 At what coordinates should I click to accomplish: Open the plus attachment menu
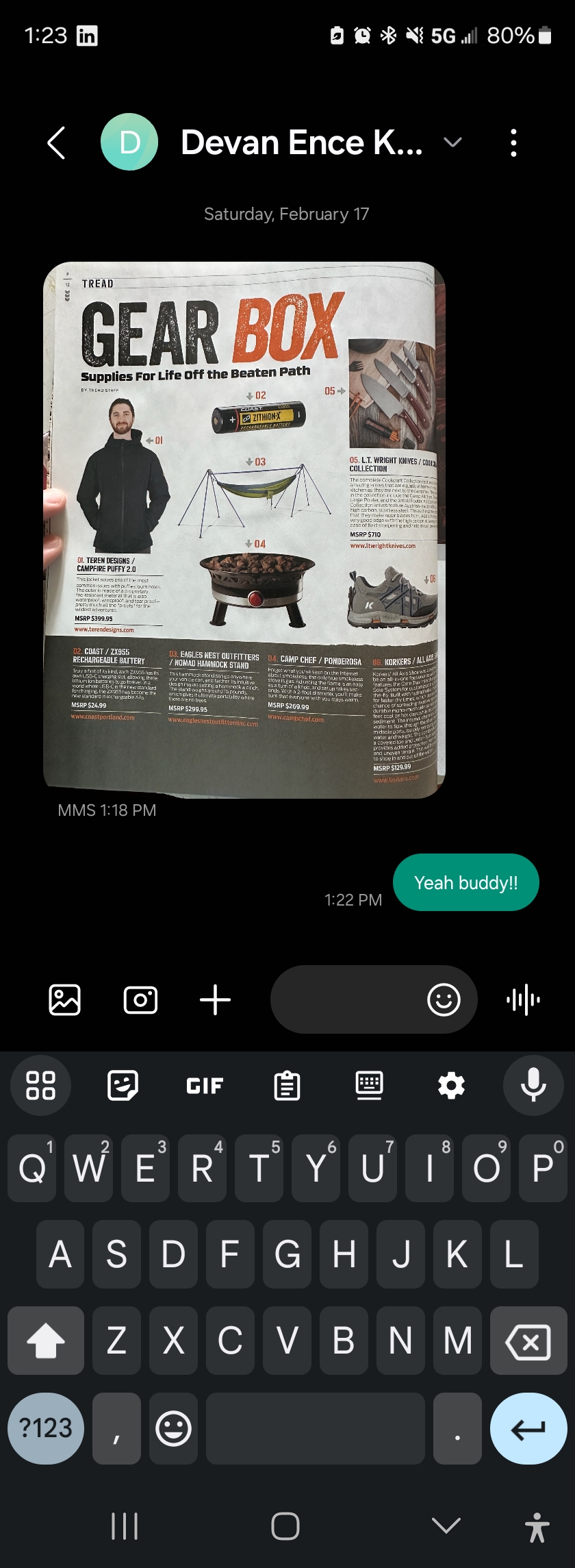click(215, 1000)
